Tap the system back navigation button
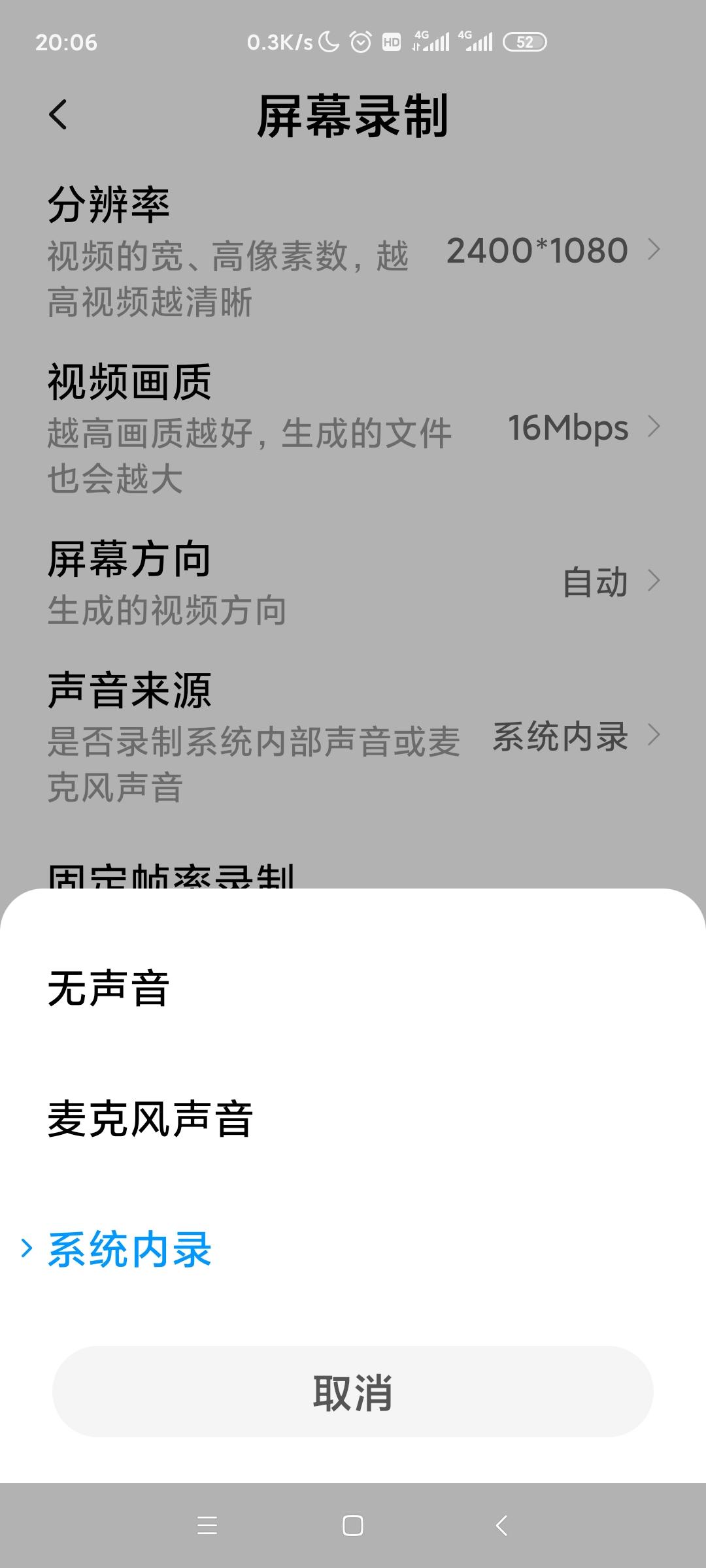The height and width of the screenshot is (1568, 706). (x=501, y=1526)
